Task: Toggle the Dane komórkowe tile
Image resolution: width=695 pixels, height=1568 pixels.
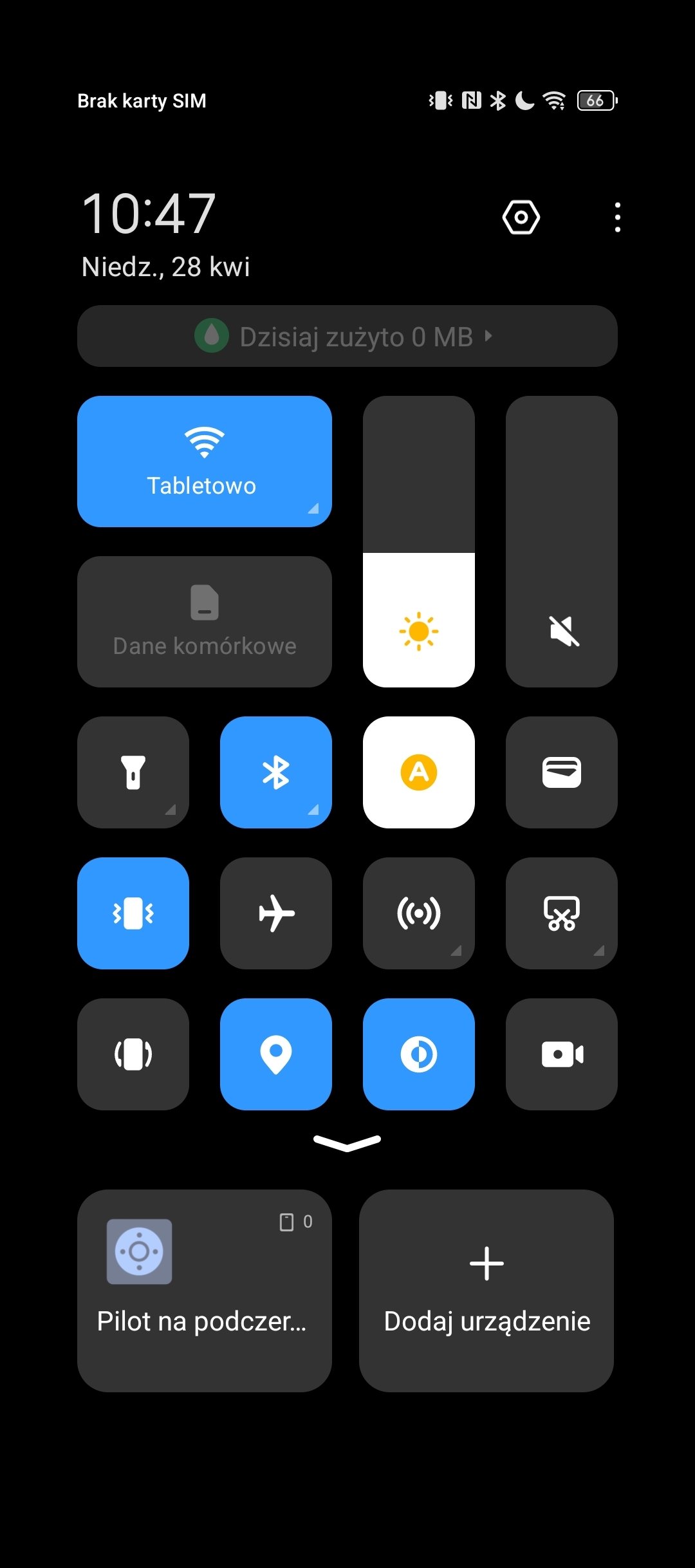Action: (205, 622)
